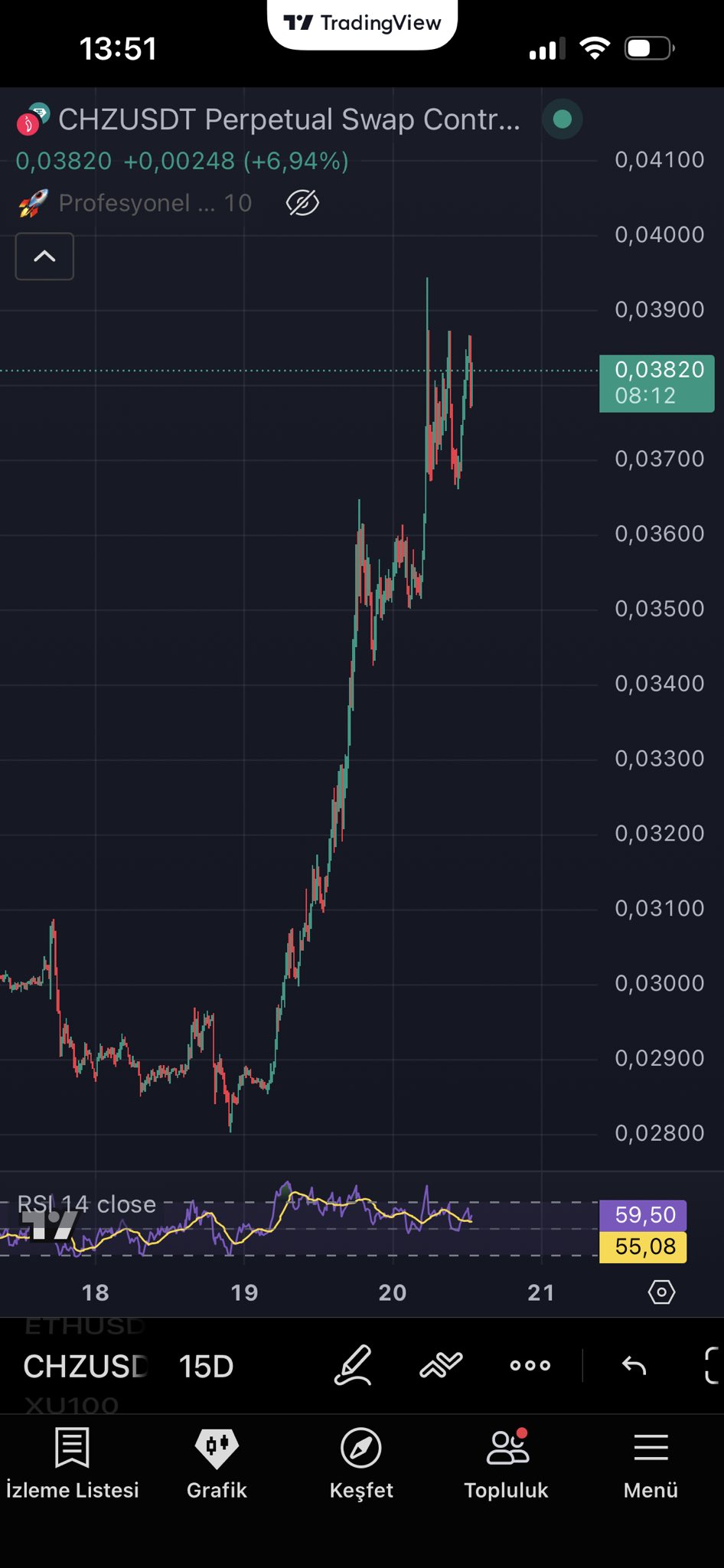Open the CHZUSD symbol selector
The width and height of the screenshot is (724, 1568).
pyautogui.click(x=85, y=1367)
